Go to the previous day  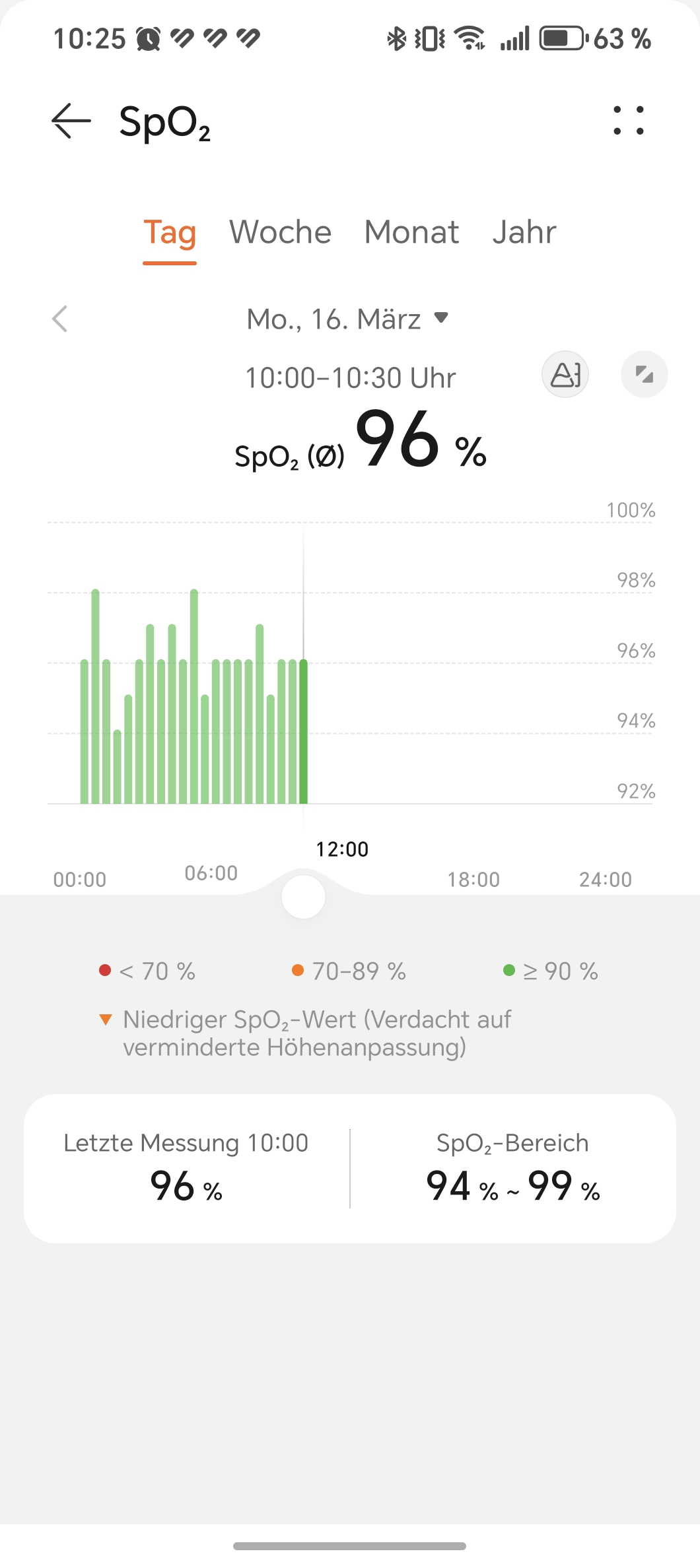(x=60, y=319)
